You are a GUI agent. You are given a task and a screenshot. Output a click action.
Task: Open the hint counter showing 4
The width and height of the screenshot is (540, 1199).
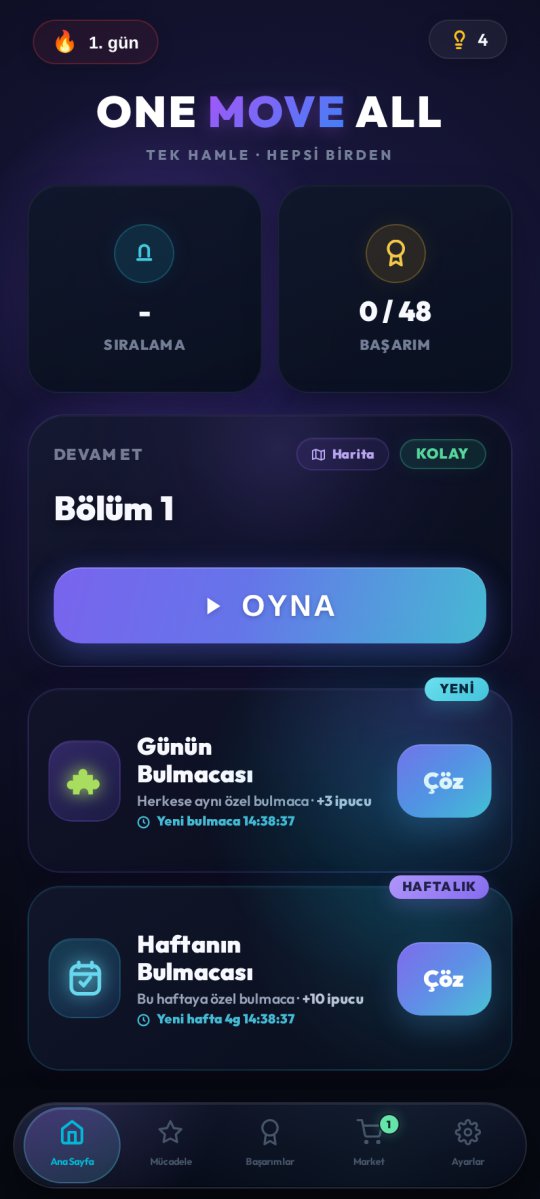(x=468, y=40)
